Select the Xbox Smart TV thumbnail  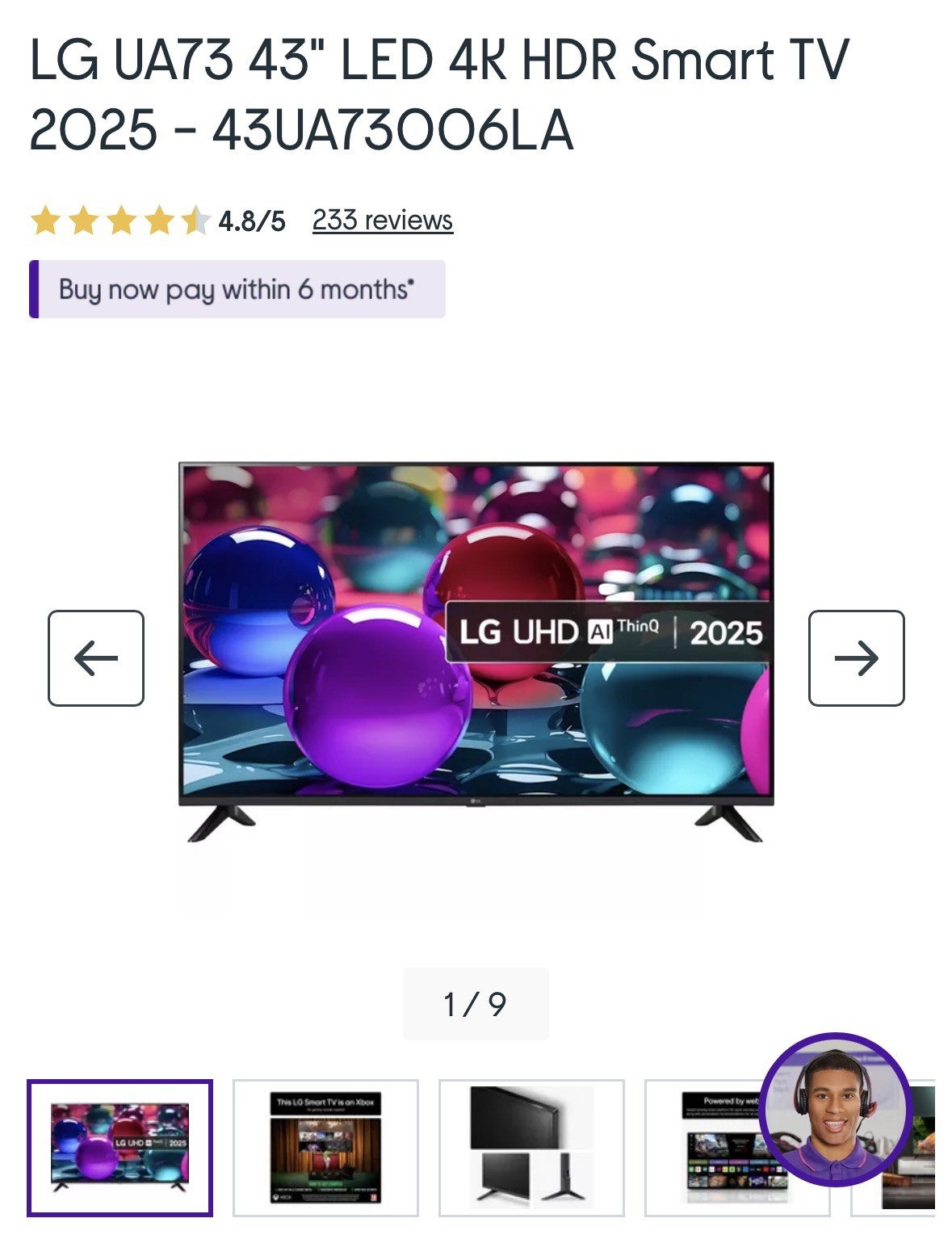pyautogui.click(x=325, y=1147)
